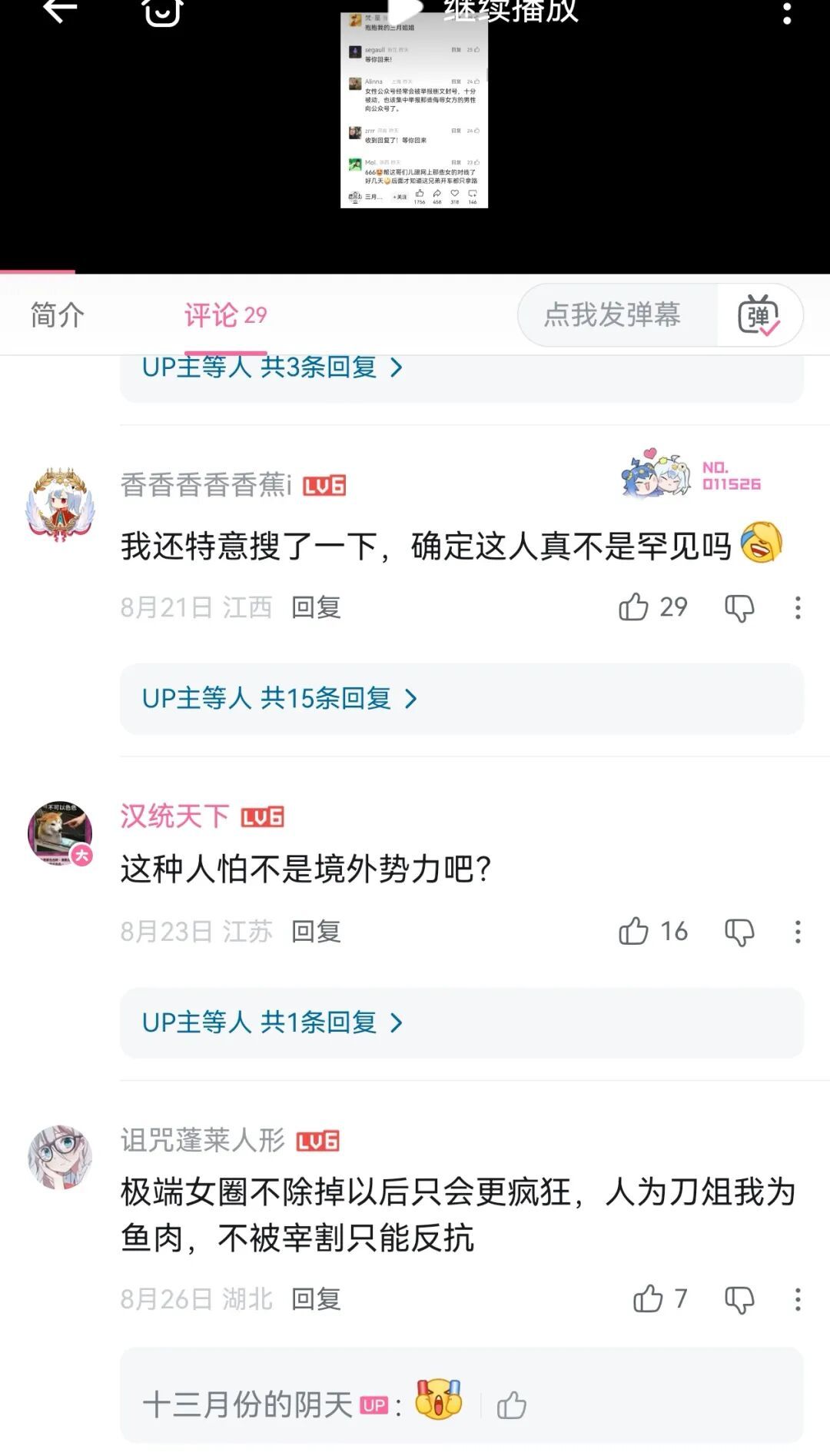
Task: Open the video overflow menu
Action: [786, 13]
